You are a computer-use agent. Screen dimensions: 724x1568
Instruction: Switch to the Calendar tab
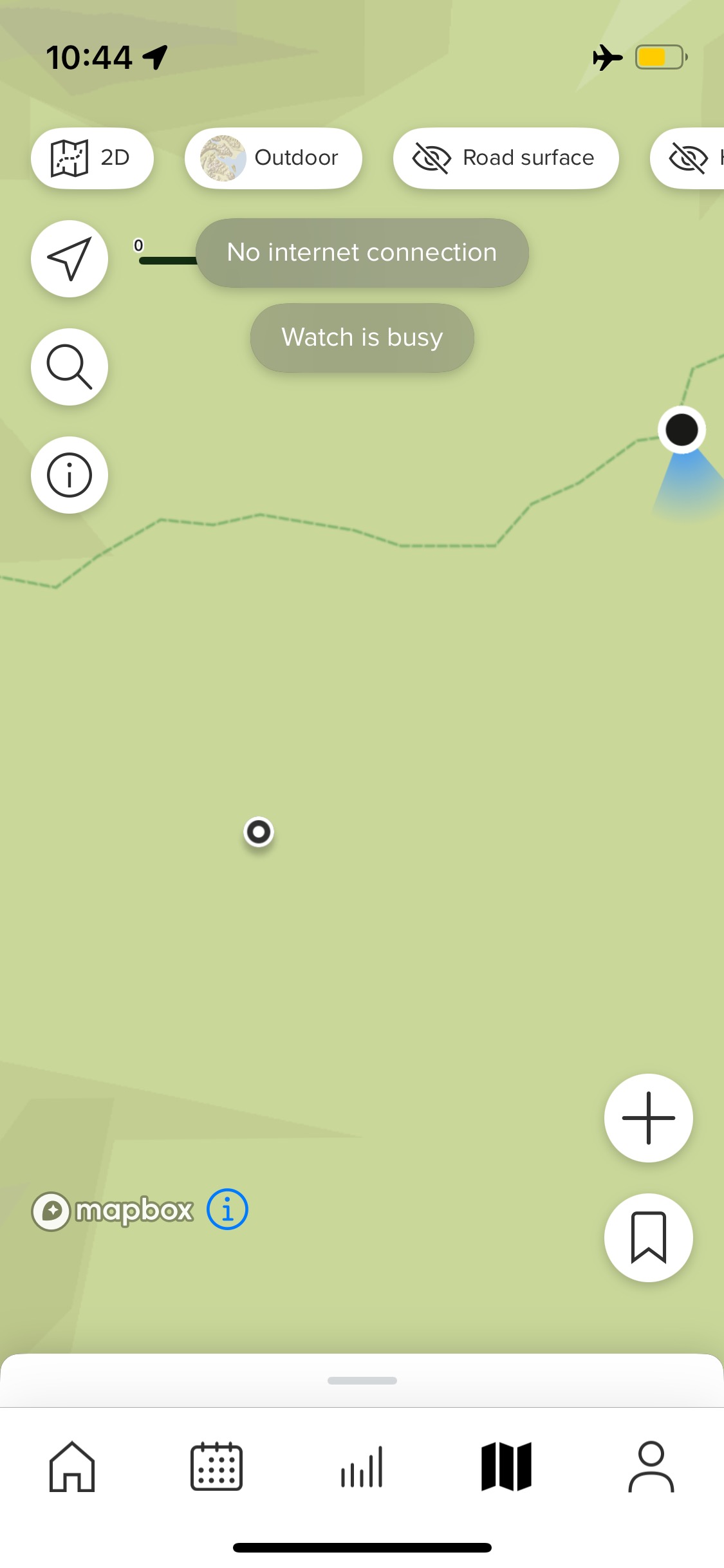pyautogui.click(x=217, y=1466)
